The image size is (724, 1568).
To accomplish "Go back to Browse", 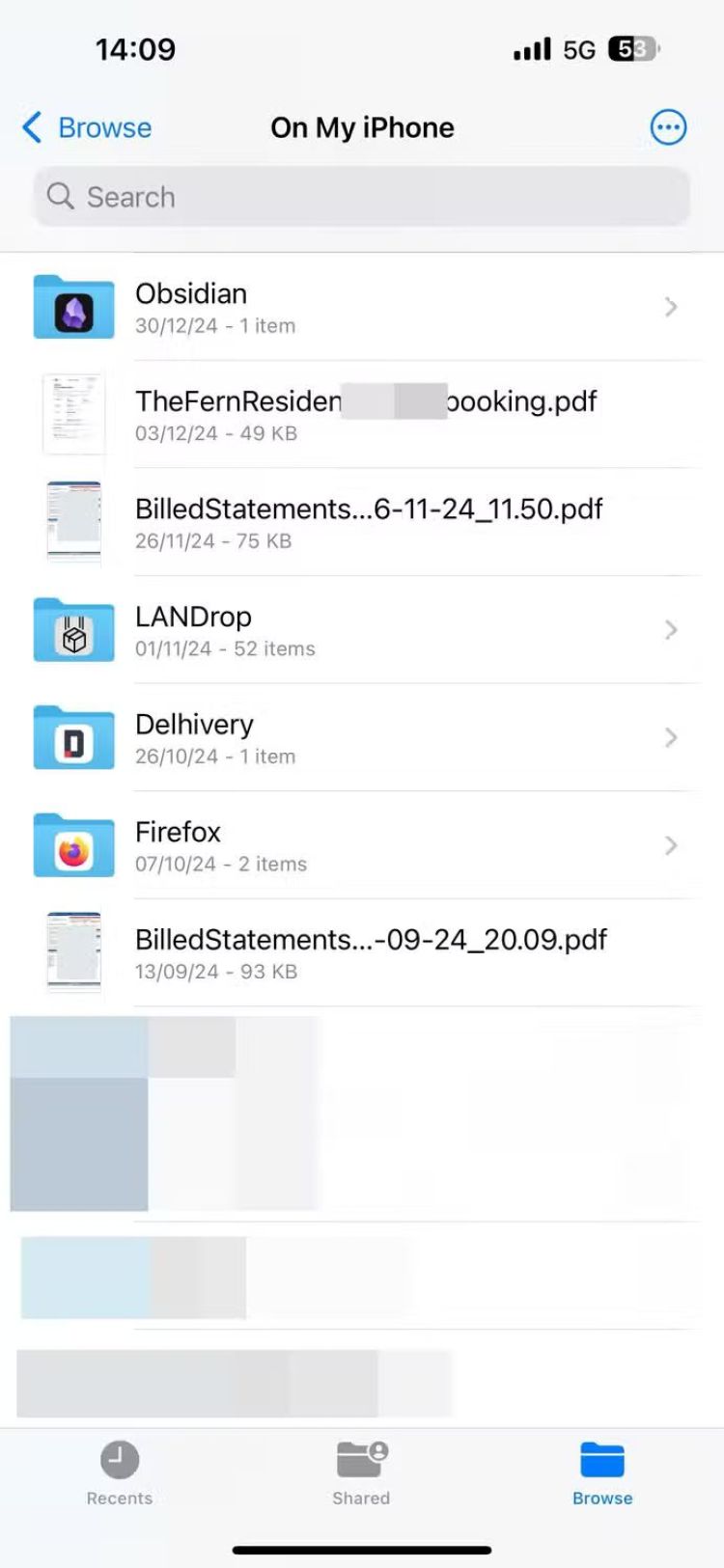I will click(87, 127).
